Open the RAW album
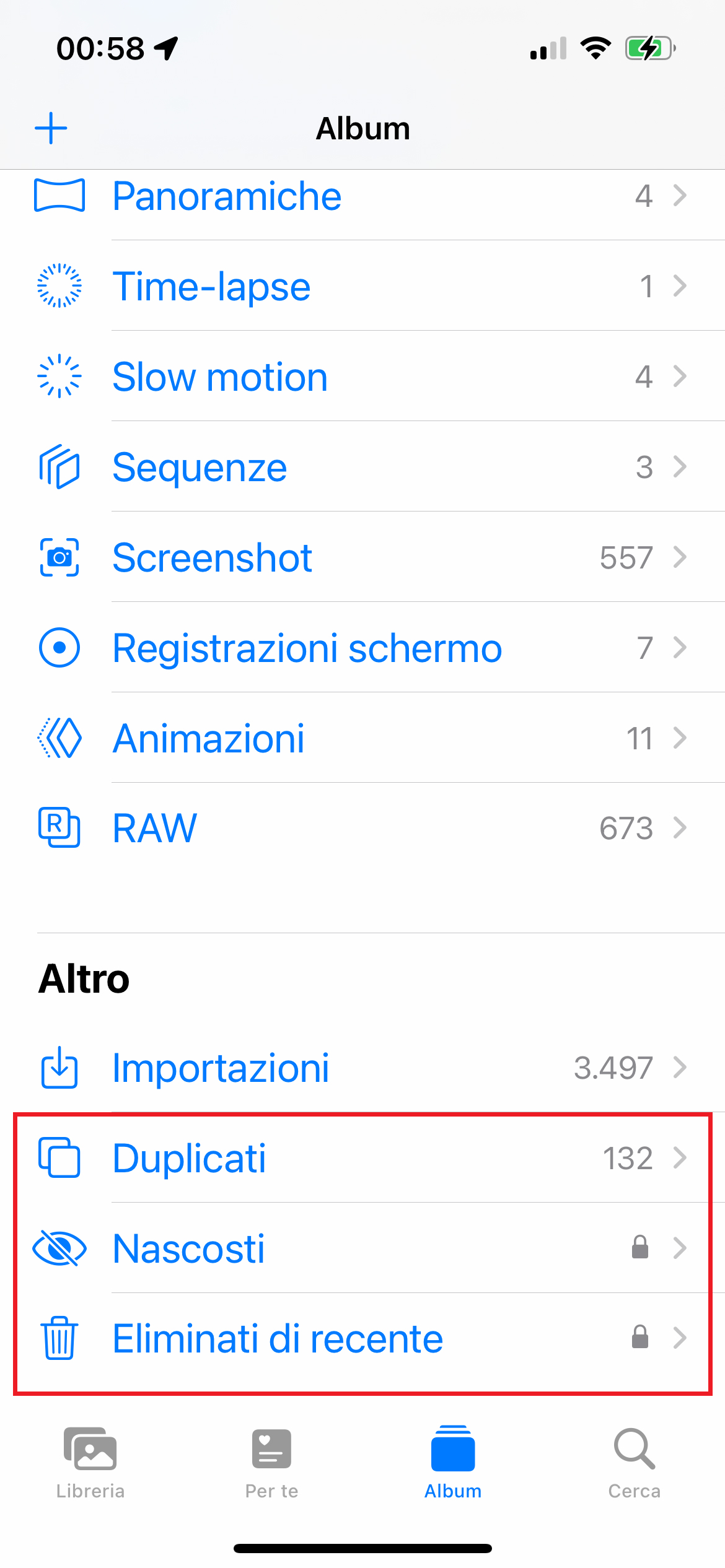Image resolution: width=725 pixels, height=1568 pixels. pyautogui.click(x=362, y=829)
